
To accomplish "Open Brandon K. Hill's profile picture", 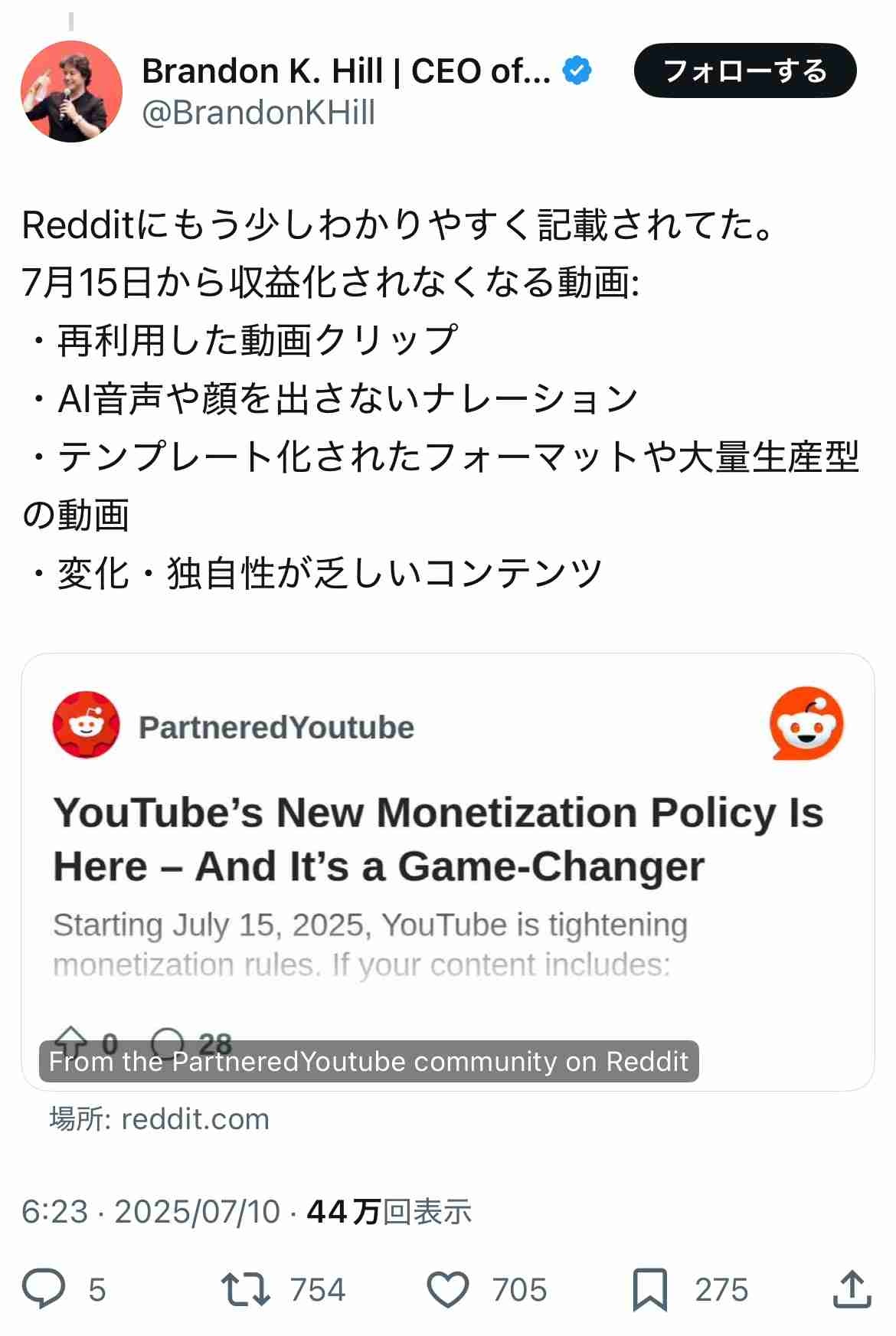I will coord(71,92).
